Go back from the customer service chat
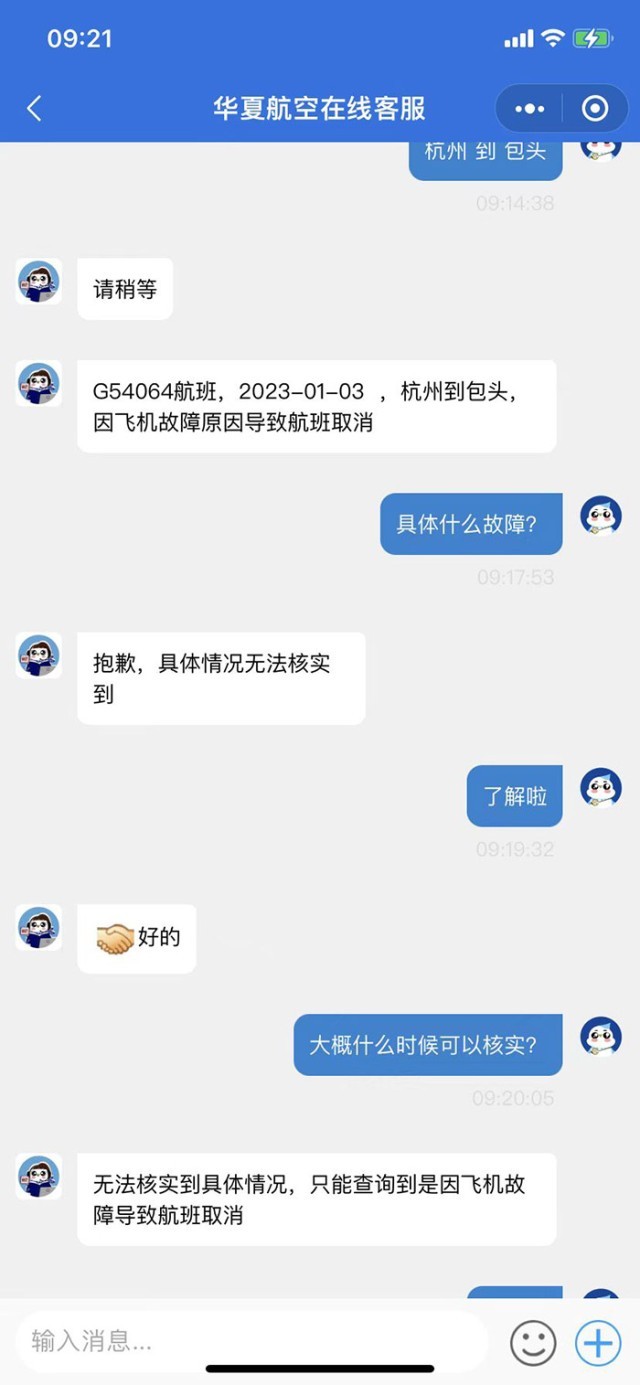640x1385 pixels. (34, 108)
